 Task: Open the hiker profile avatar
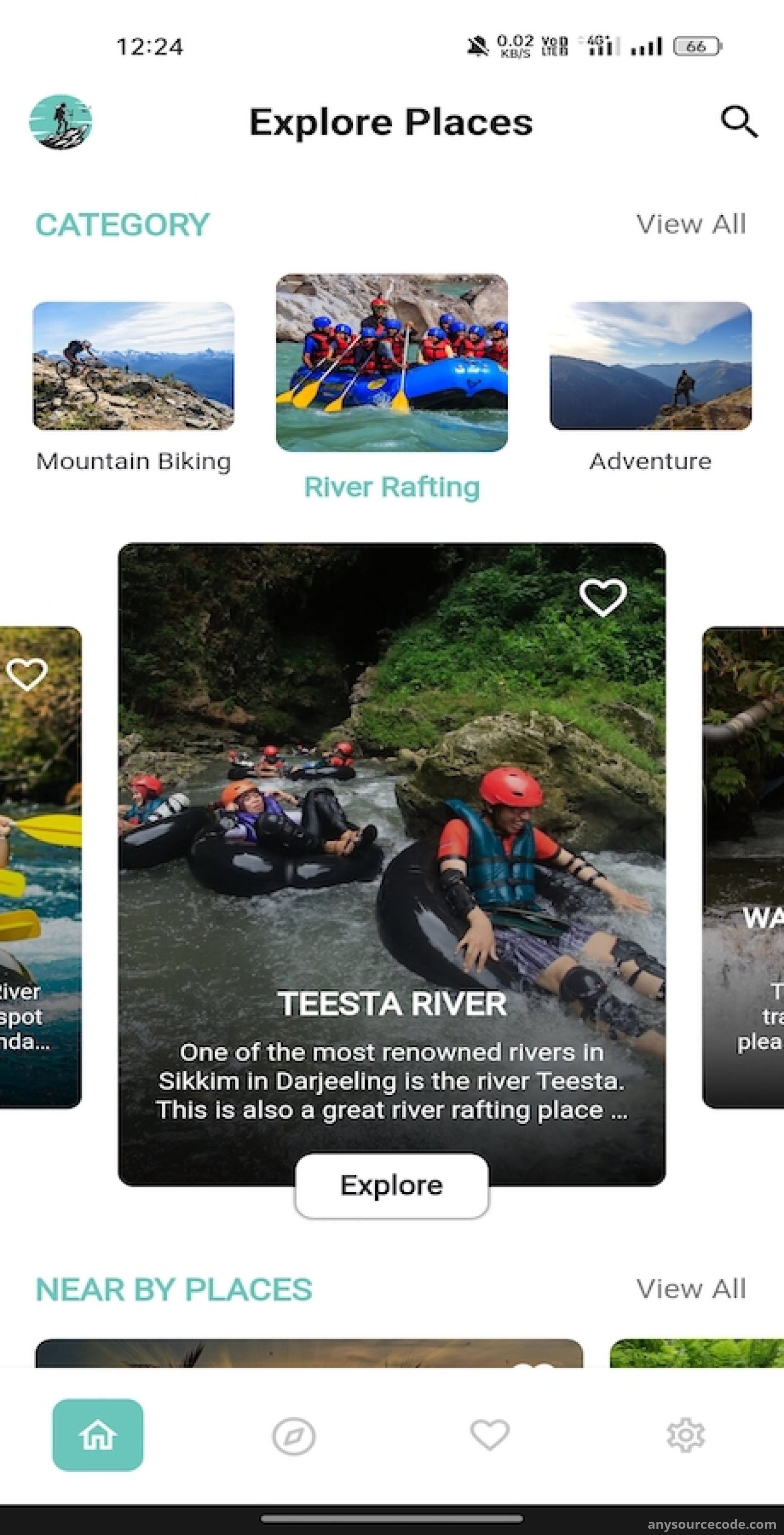click(61, 122)
